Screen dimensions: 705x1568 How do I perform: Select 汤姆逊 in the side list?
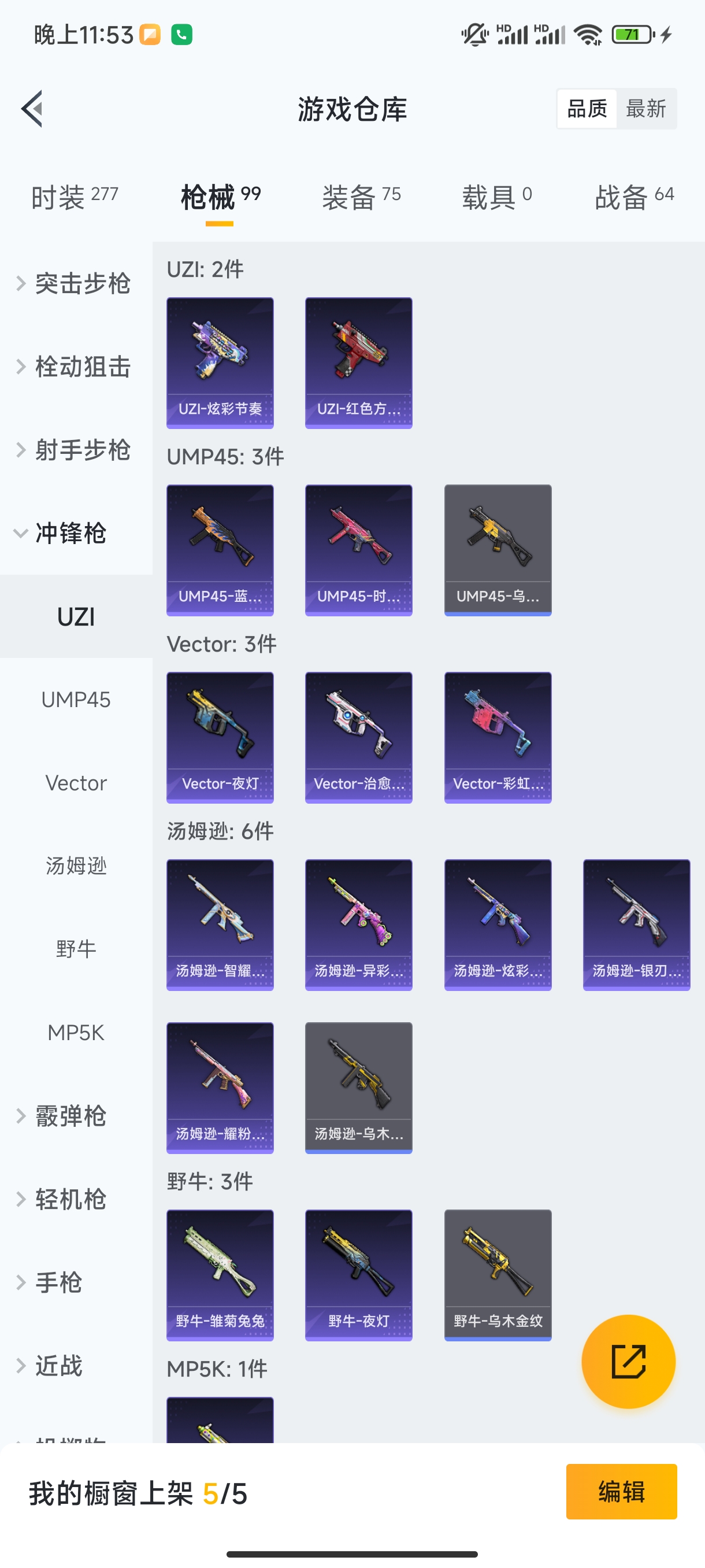[76, 866]
